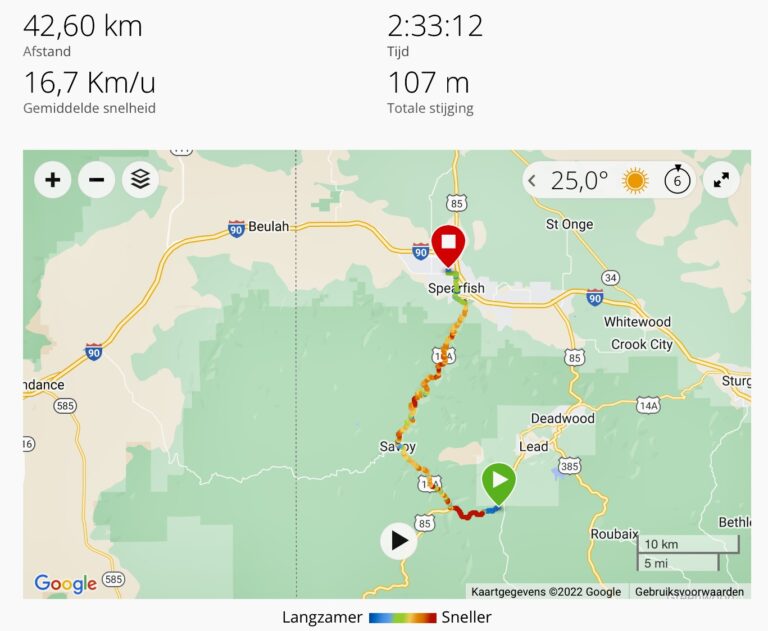Zoom out of the map
This screenshot has height=631, width=768.
(x=96, y=180)
